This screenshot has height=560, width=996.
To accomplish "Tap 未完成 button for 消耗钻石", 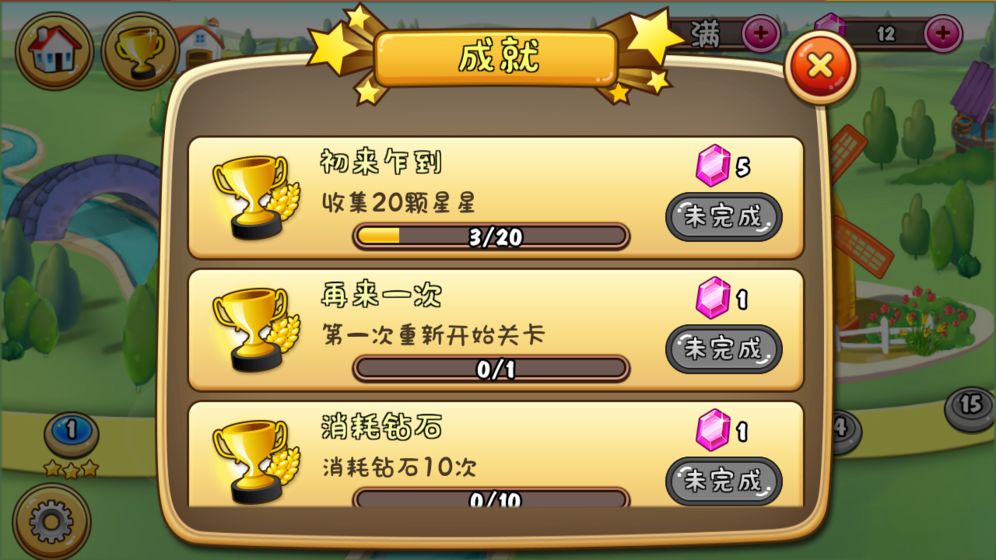I will coord(723,480).
